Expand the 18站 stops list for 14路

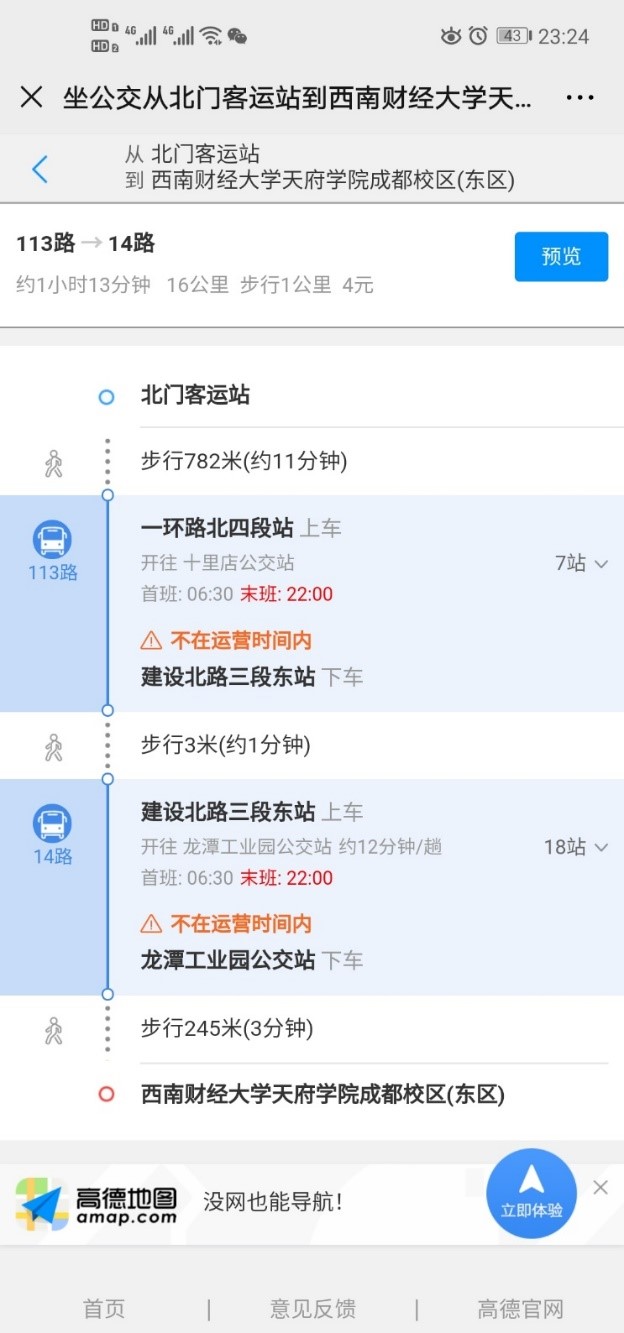click(576, 847)
